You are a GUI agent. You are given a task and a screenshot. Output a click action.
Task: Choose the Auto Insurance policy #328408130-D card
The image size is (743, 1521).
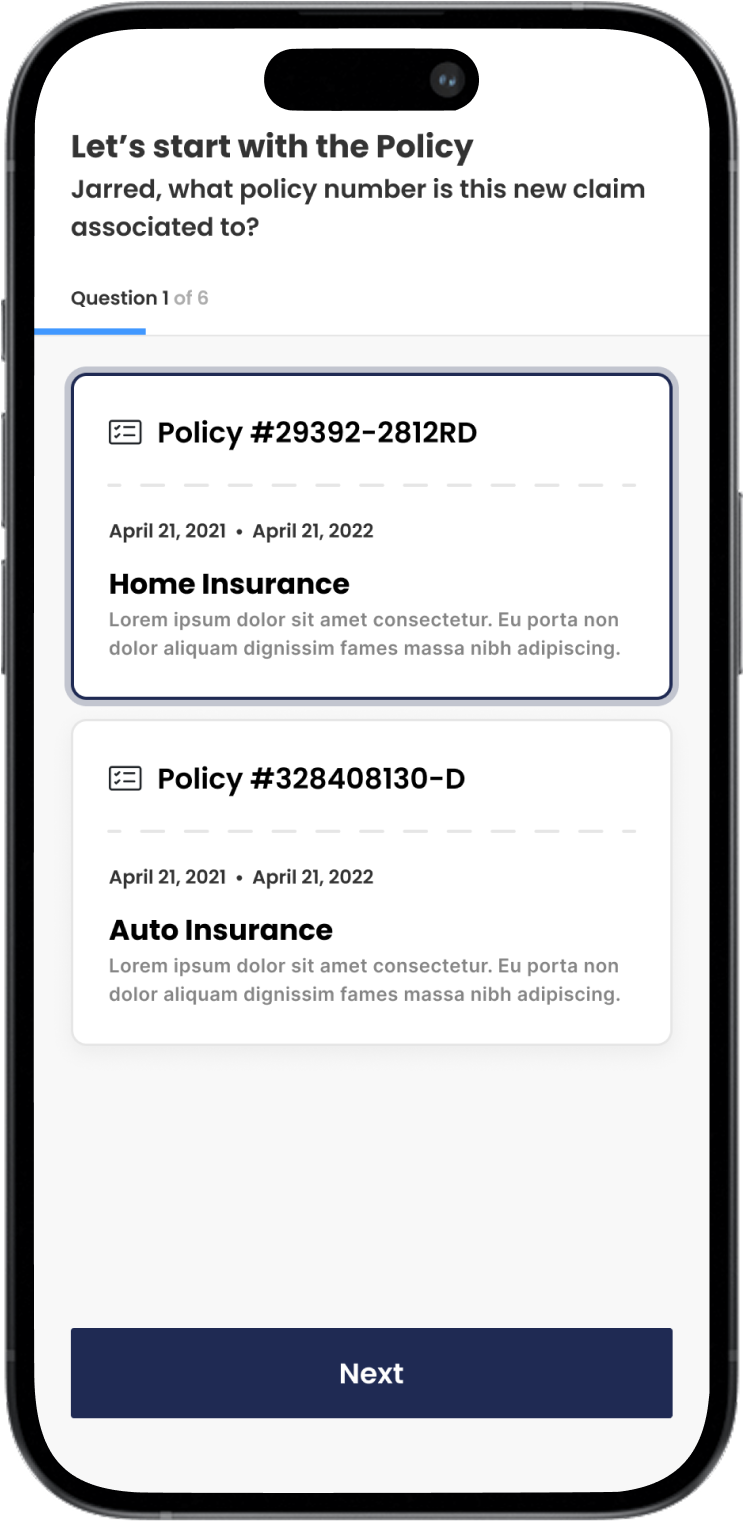[x=371, y=882]
